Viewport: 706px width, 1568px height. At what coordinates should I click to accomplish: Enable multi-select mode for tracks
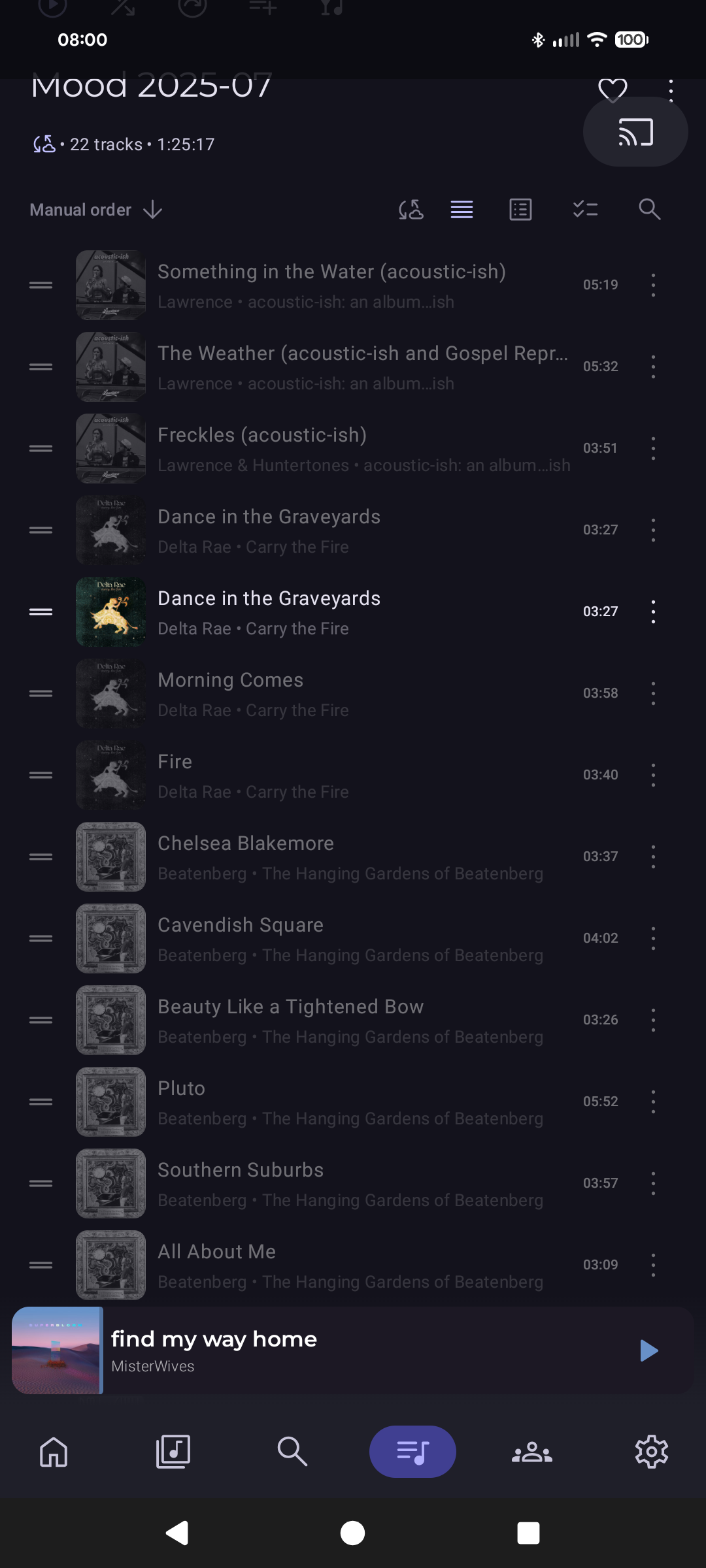585,210
